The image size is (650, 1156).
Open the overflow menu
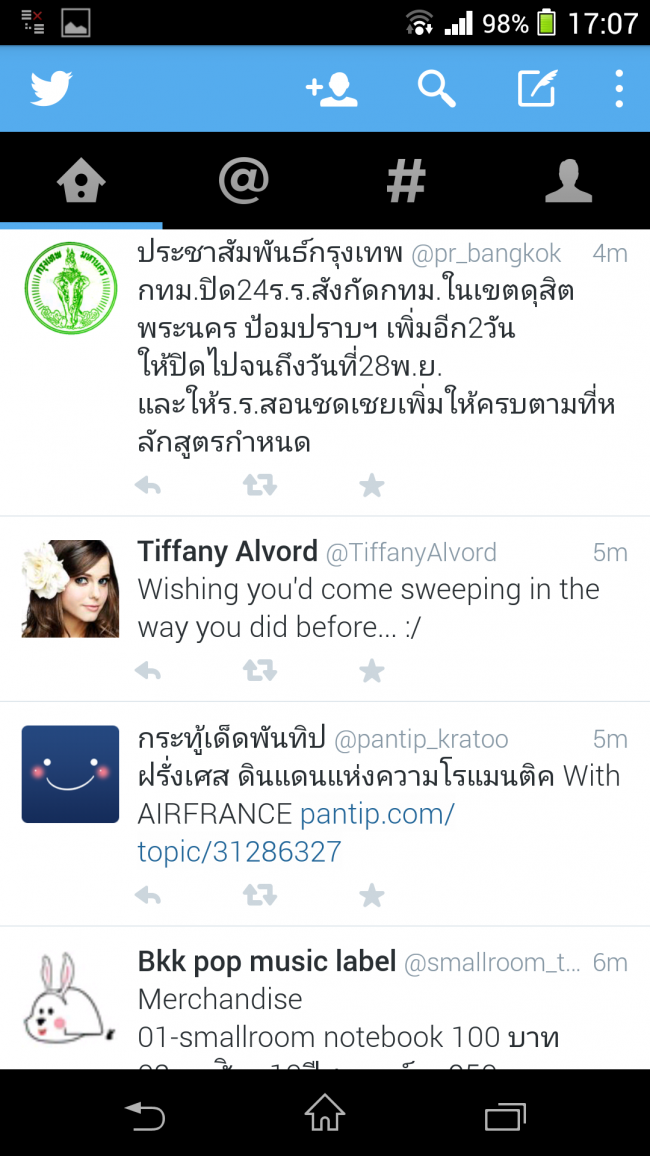pos(619,89)
